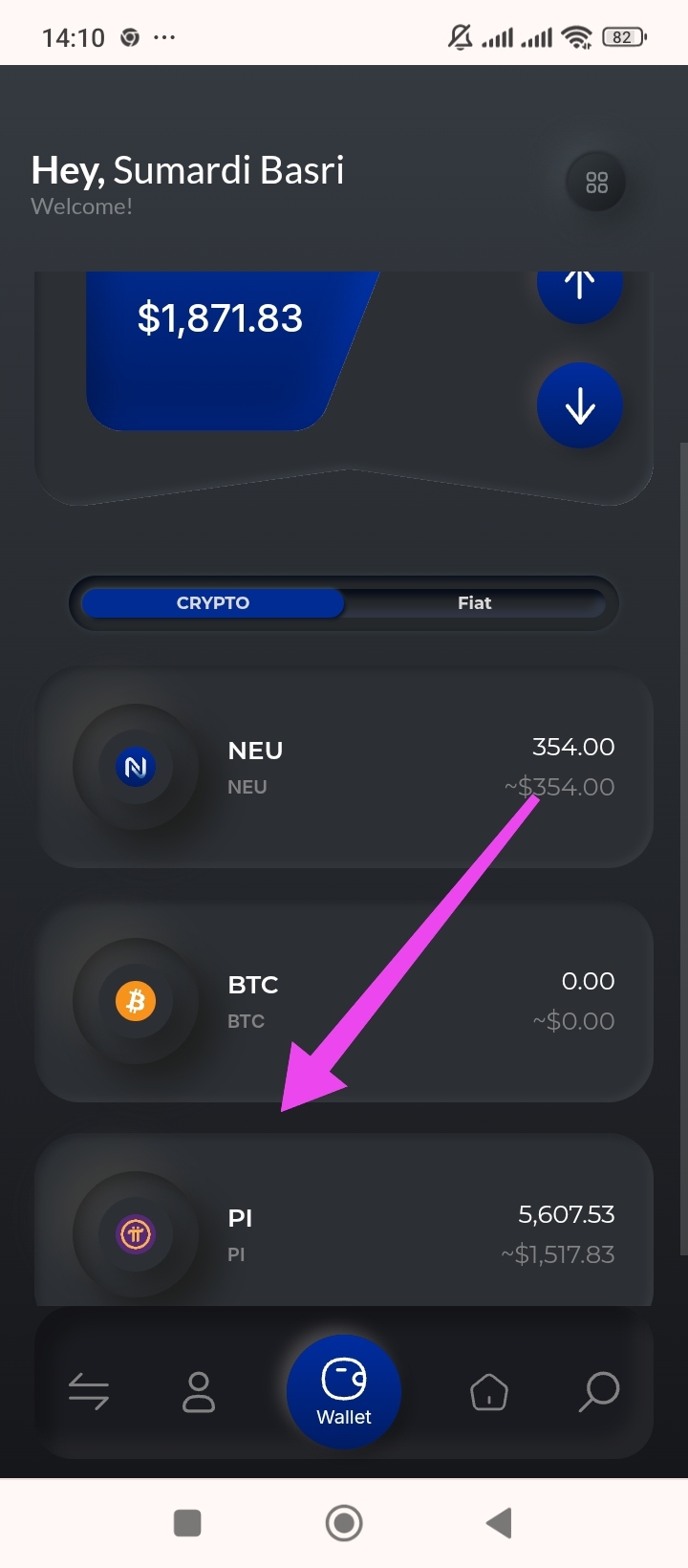Tap the receive down-arrow button
The image size is (688, 1568).
[x=579, y=406]
